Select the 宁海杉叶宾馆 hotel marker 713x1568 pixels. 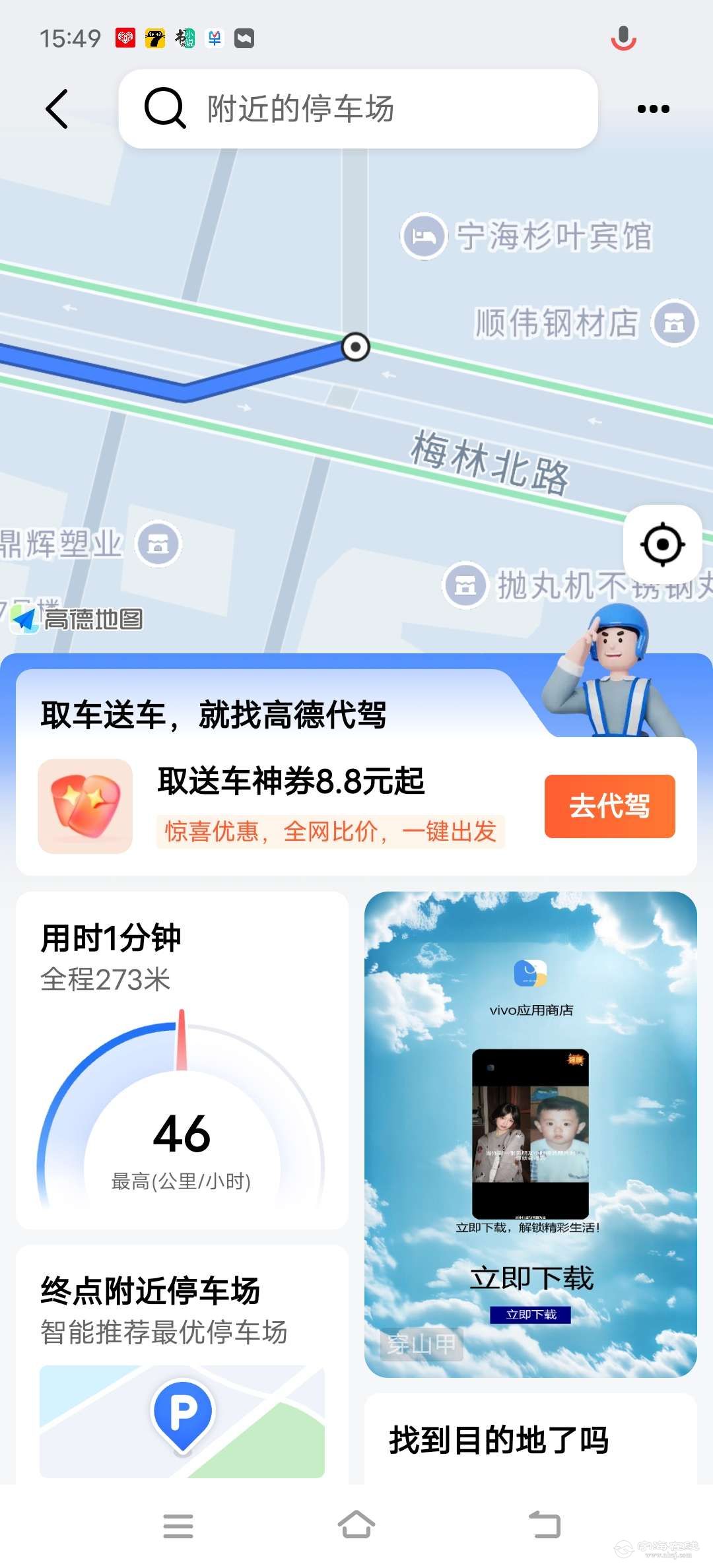tap(423, 236)
